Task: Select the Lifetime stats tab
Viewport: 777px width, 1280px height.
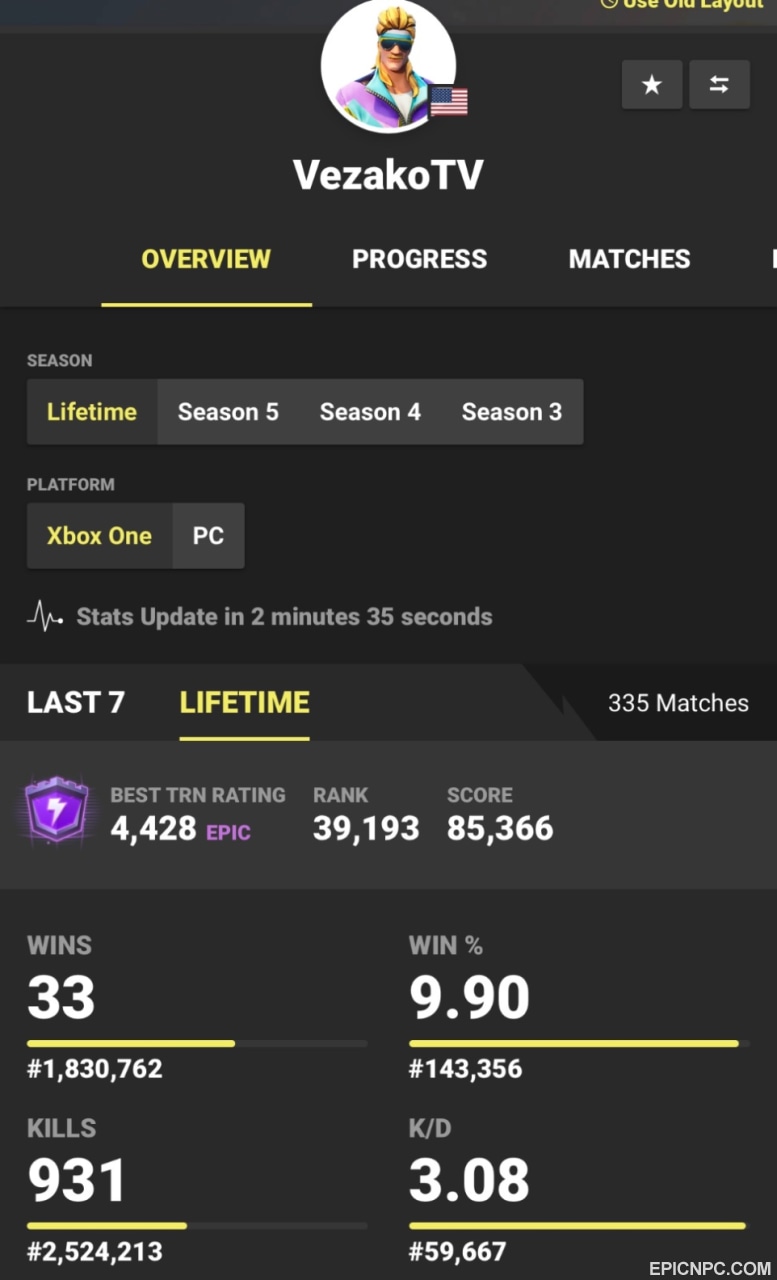Action: pyautogui.click(x=245, y=702)
